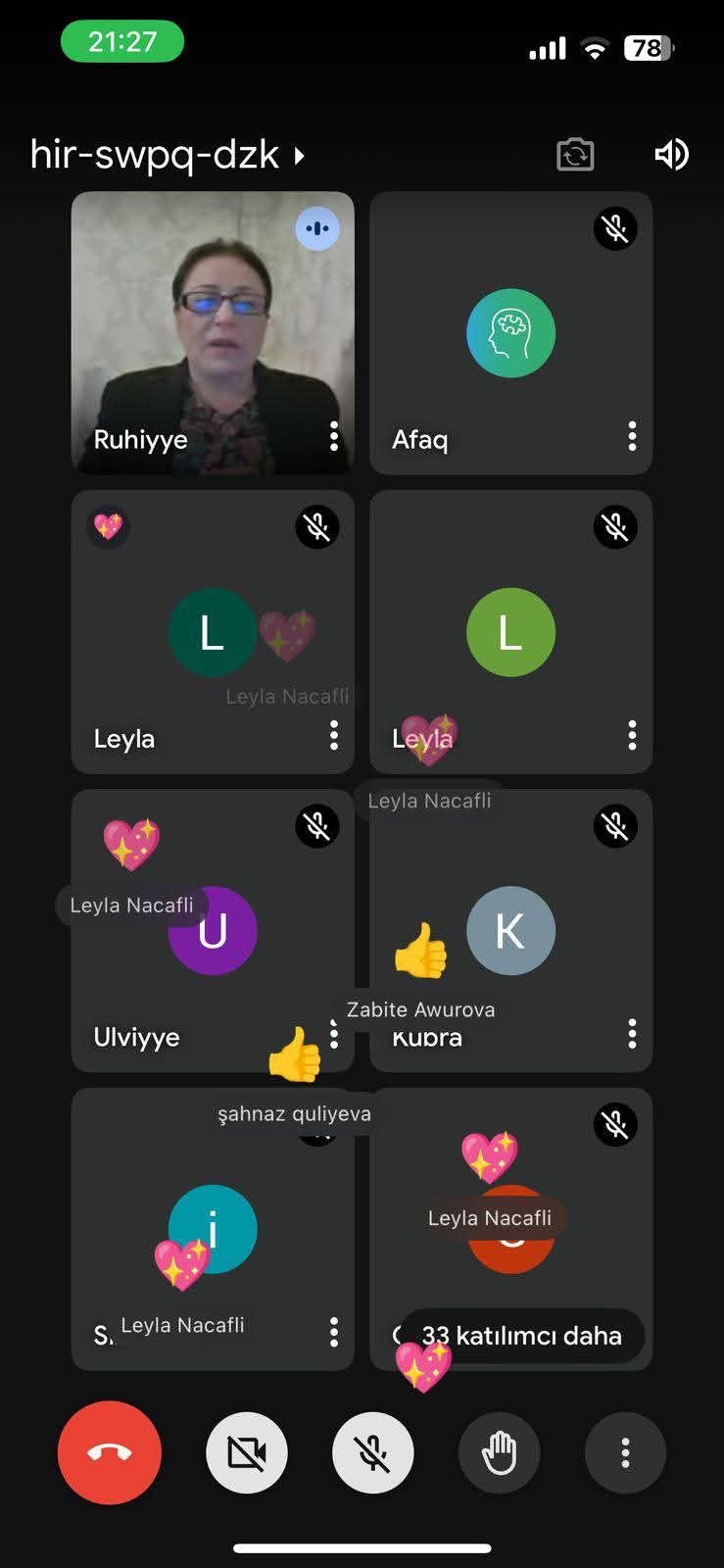Switch between front and rear camera
724x1568 pixels.
coord(575,155)
